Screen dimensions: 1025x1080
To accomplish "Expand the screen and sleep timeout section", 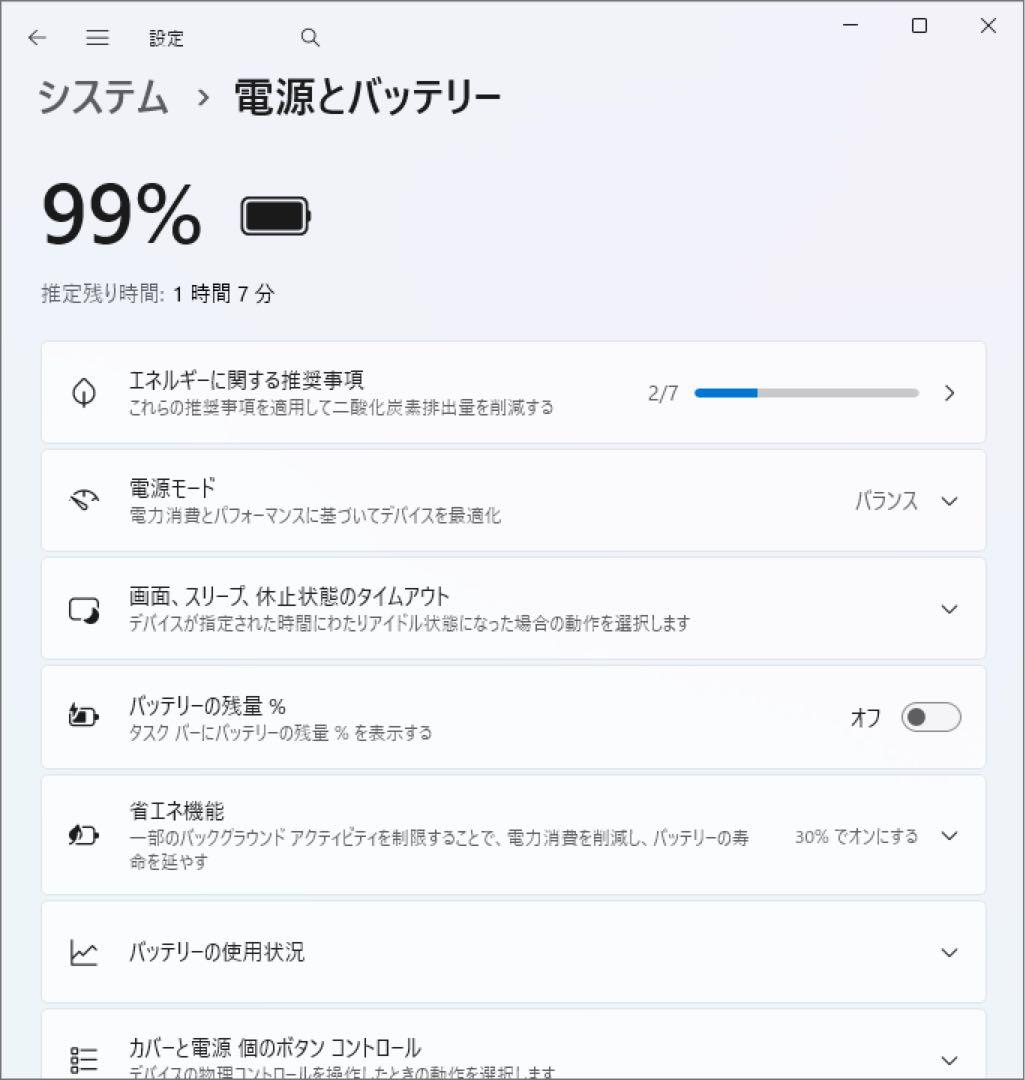I will (948, 608).
